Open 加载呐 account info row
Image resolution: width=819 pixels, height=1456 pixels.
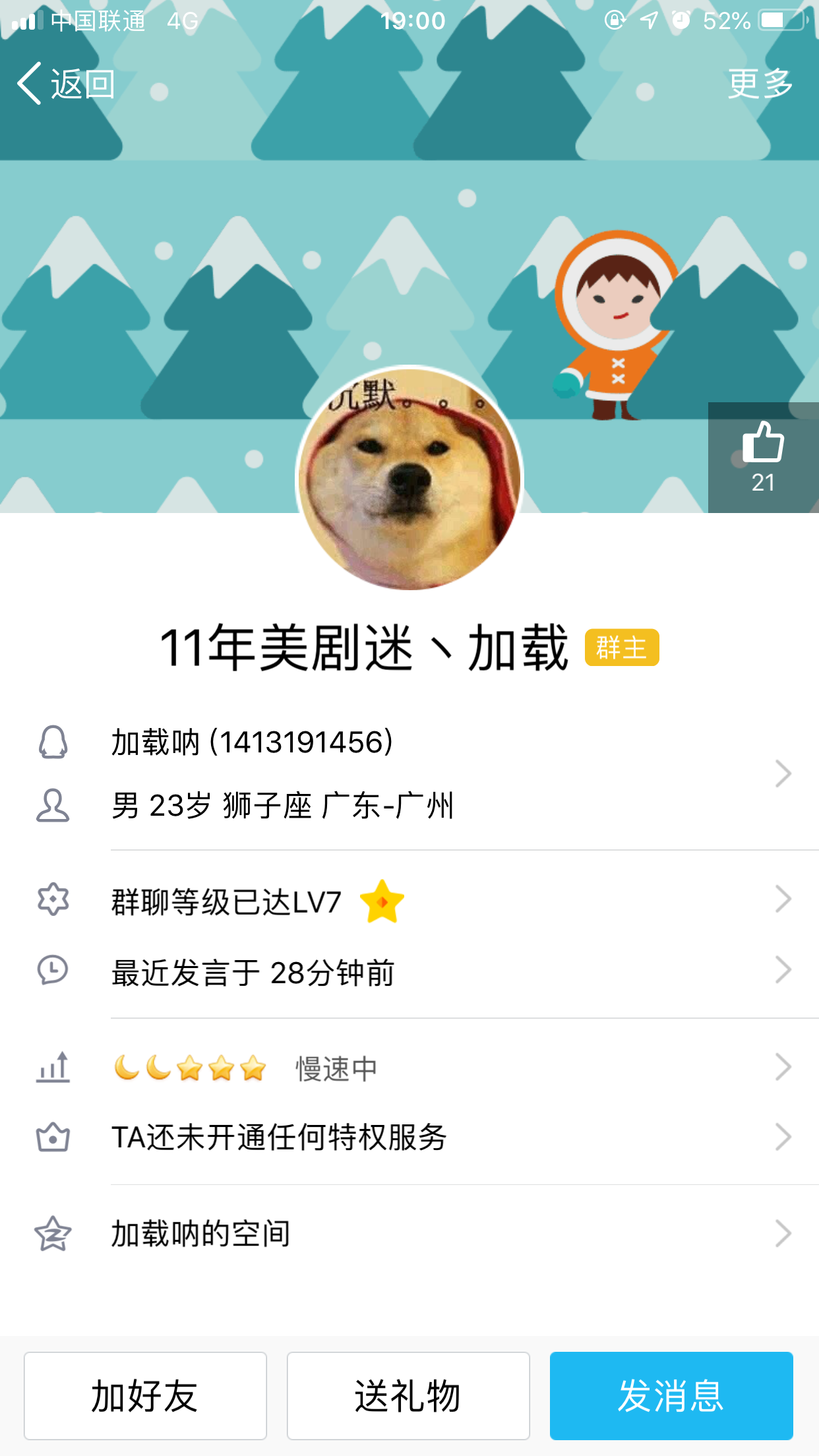(409, 773)
